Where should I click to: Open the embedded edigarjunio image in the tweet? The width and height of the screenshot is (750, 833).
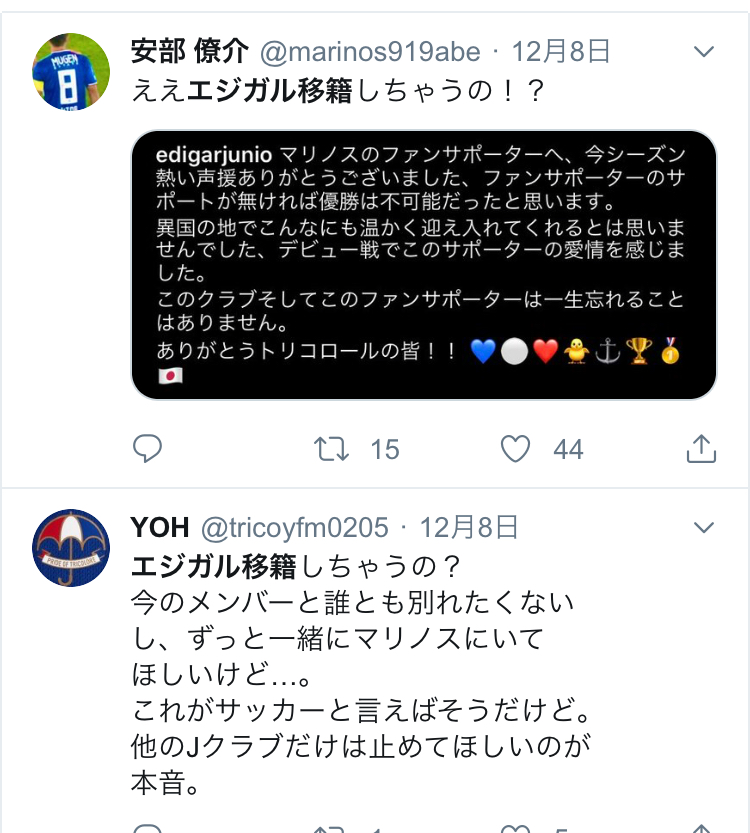pos(424,264)
